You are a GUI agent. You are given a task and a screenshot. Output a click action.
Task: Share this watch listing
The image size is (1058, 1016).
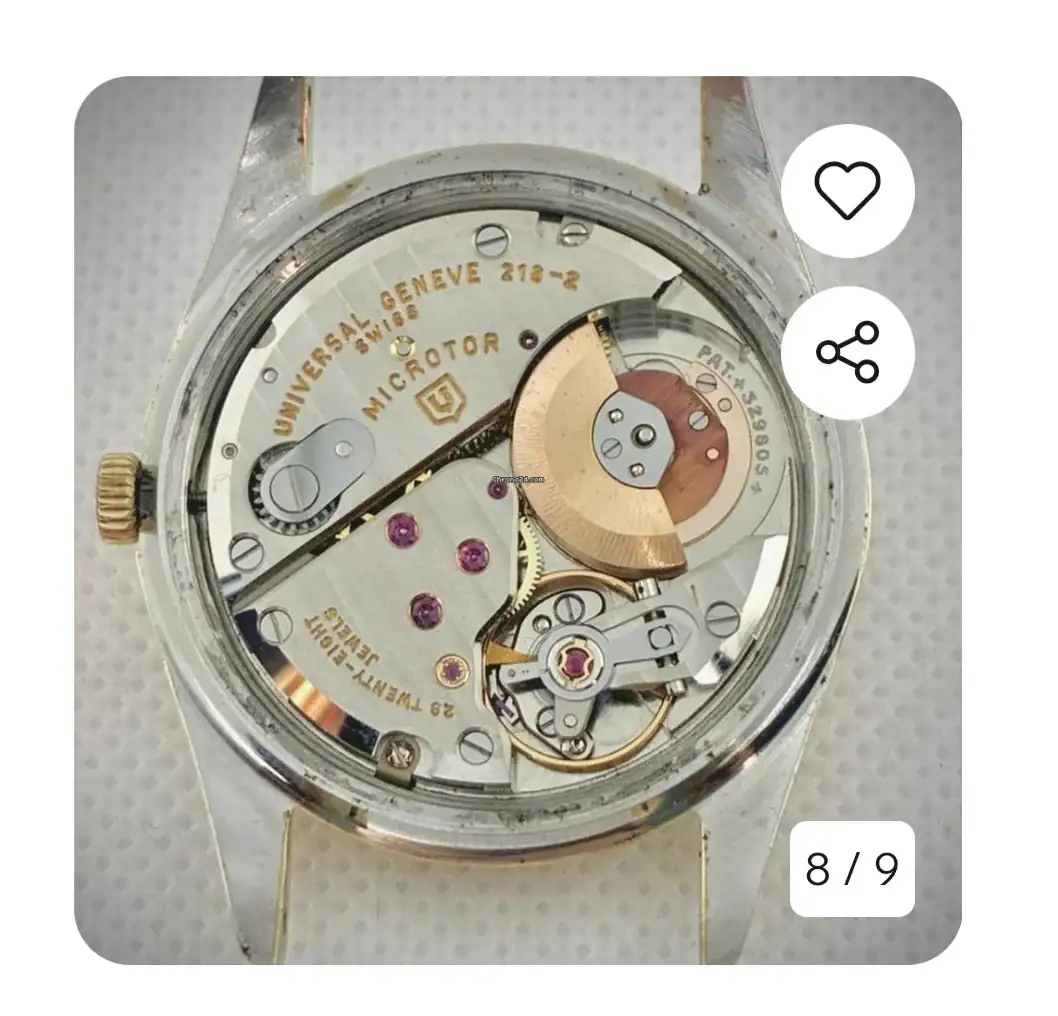pos(847,352)
